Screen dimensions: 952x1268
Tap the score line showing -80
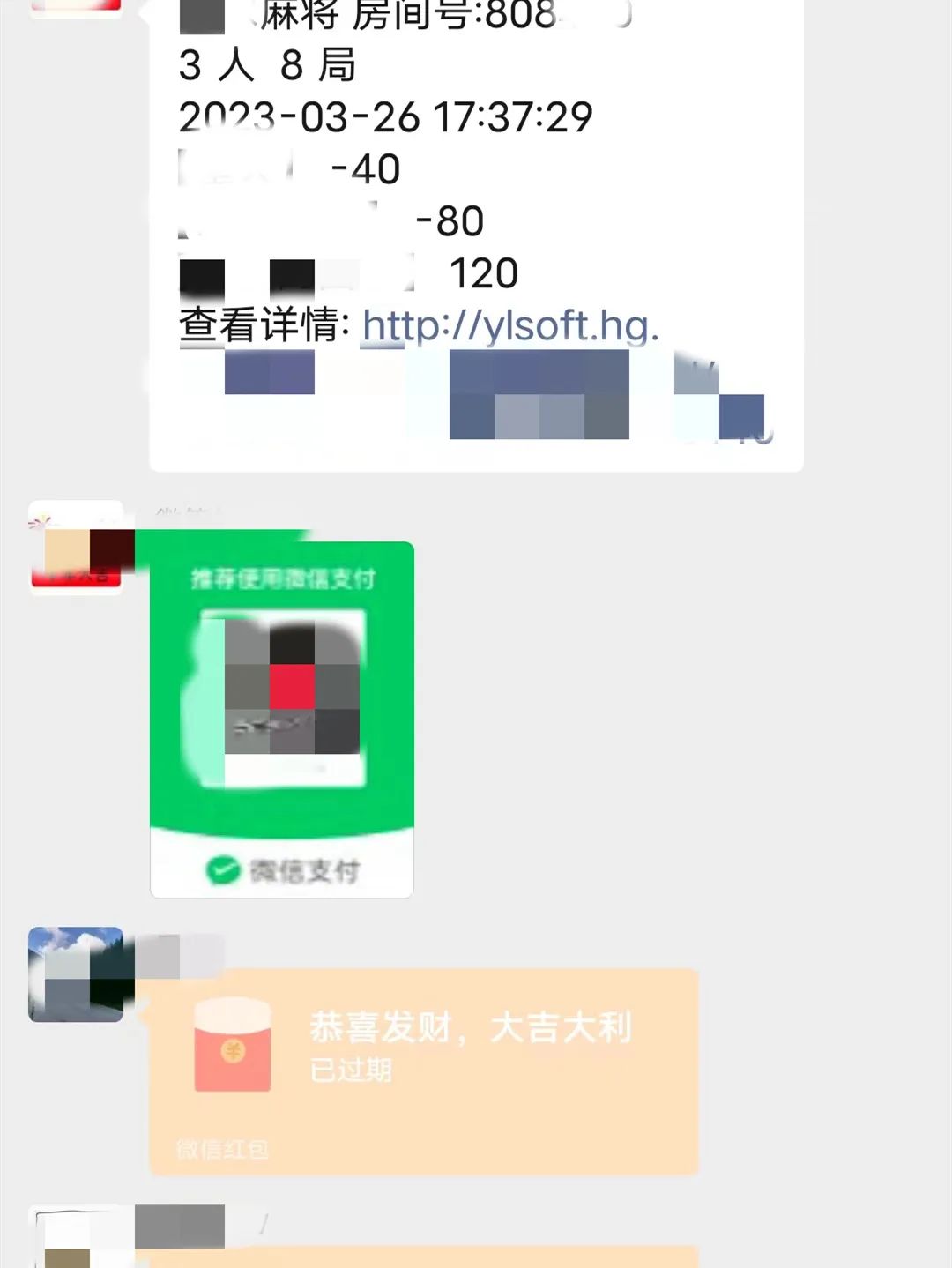[x=452, y=220]
